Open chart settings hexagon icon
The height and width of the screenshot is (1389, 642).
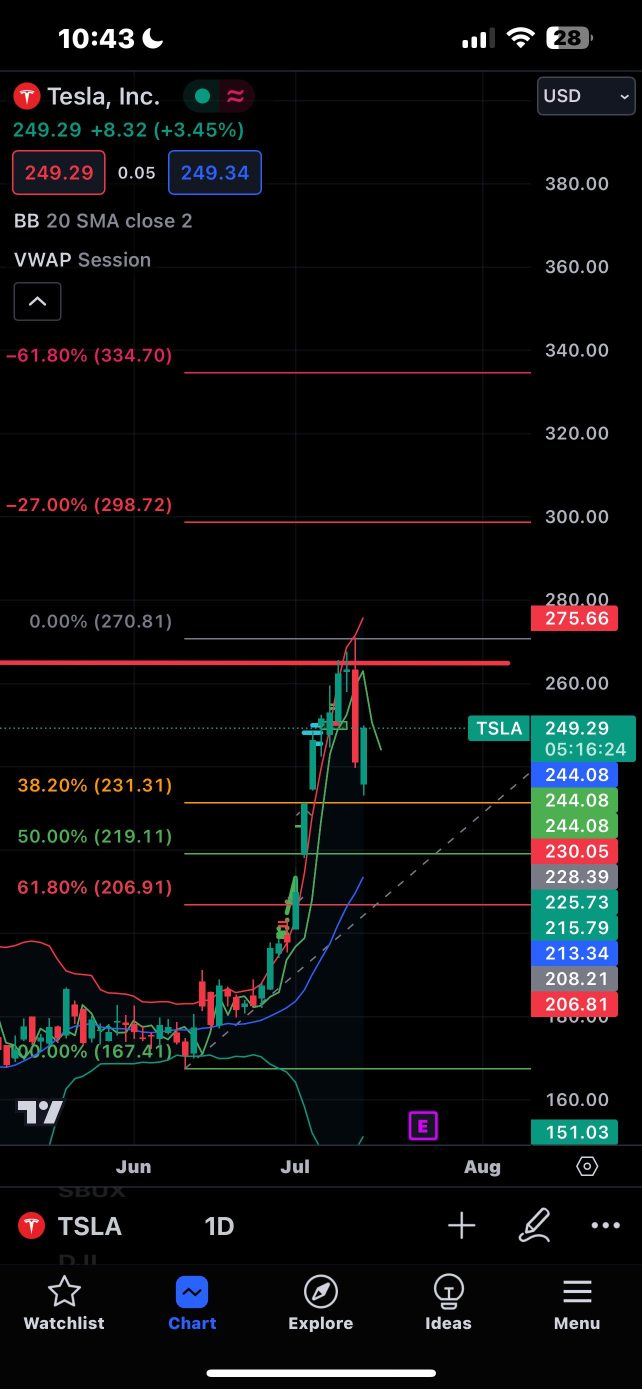pyautogui.click(x=587, y=1166)
